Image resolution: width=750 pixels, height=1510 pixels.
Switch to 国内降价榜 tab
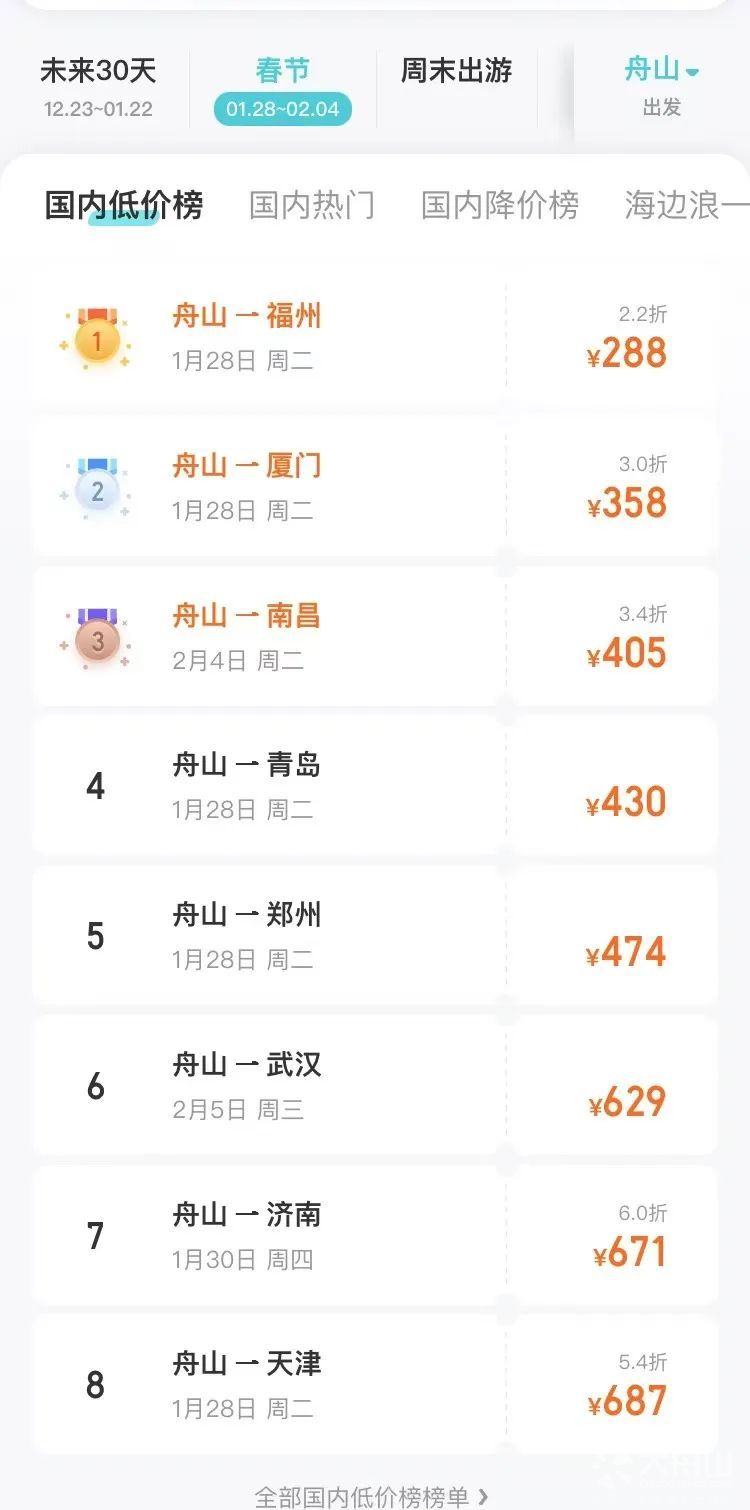500,205
